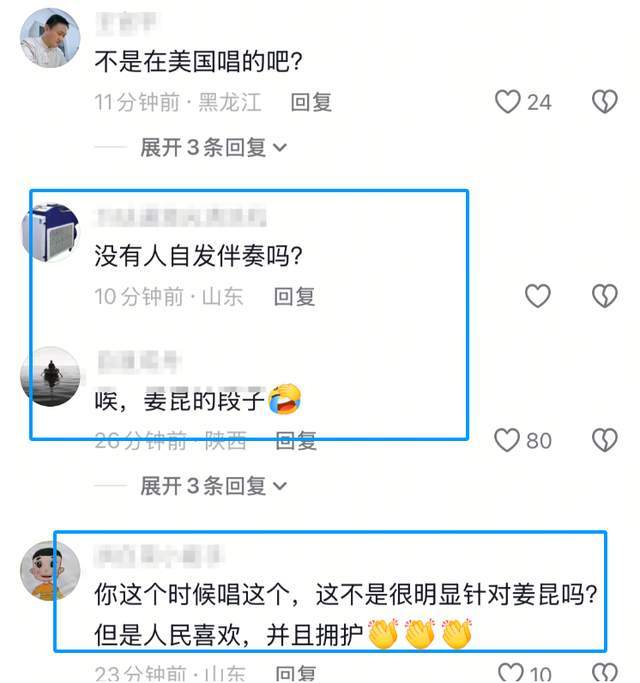Expand 3 replies under "不是在美国唱的吧?"

tap(213, 148)
